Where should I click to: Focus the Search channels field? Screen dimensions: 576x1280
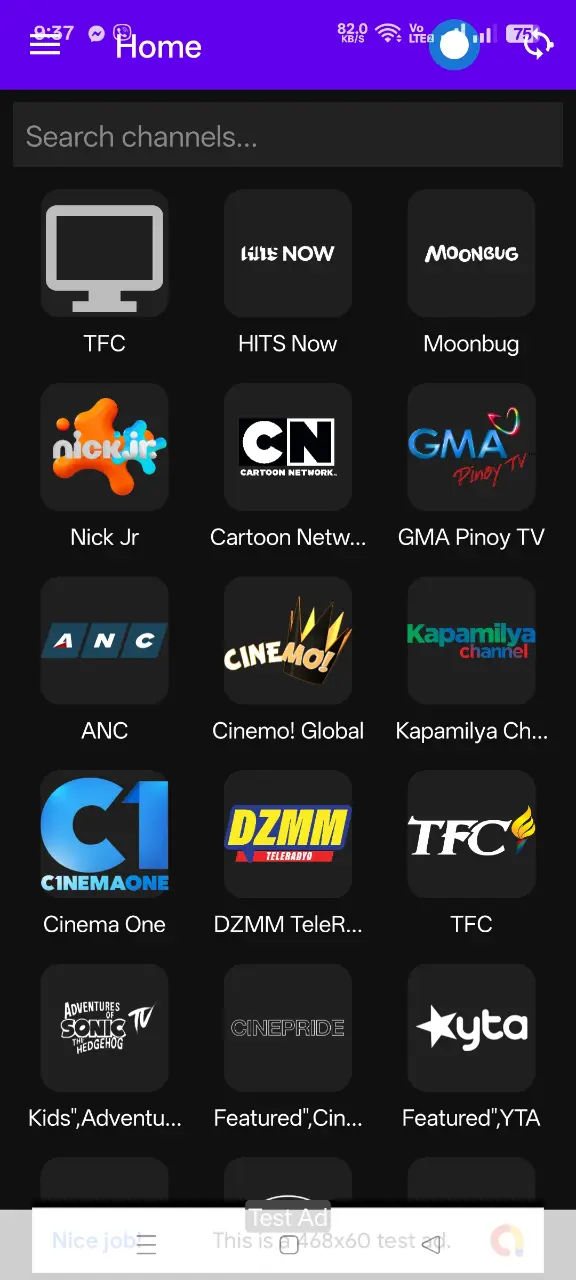[288, 136]
